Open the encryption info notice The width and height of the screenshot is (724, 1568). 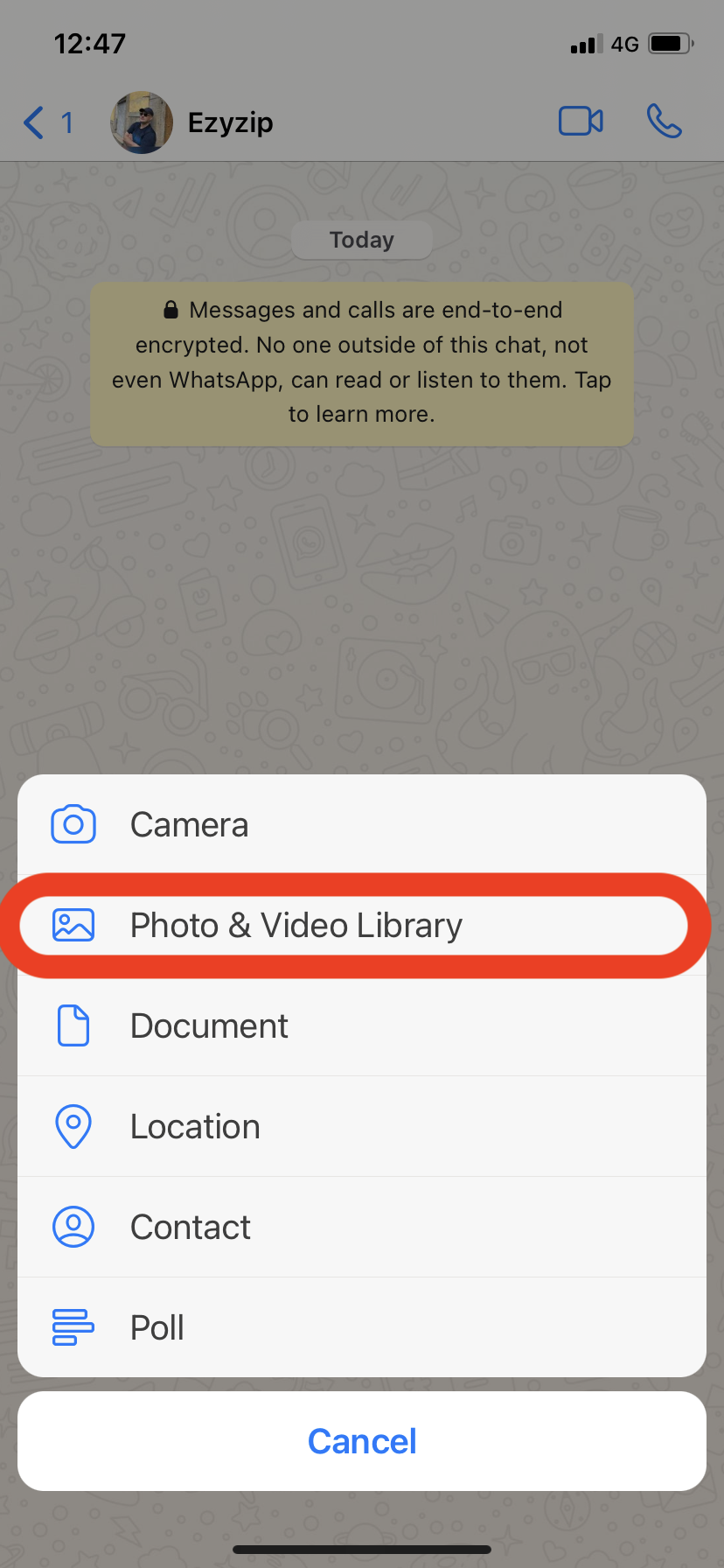coord(362,363)
